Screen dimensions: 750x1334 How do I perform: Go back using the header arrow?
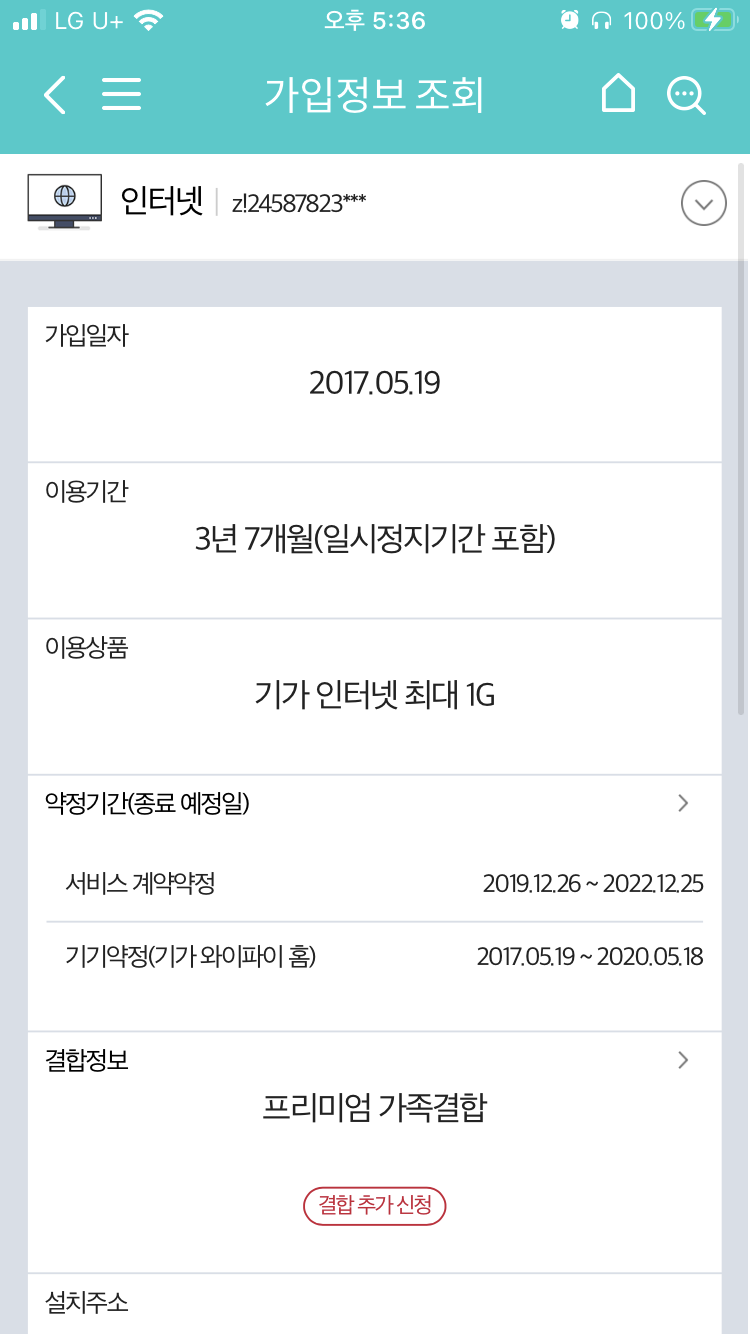(55, 95)
